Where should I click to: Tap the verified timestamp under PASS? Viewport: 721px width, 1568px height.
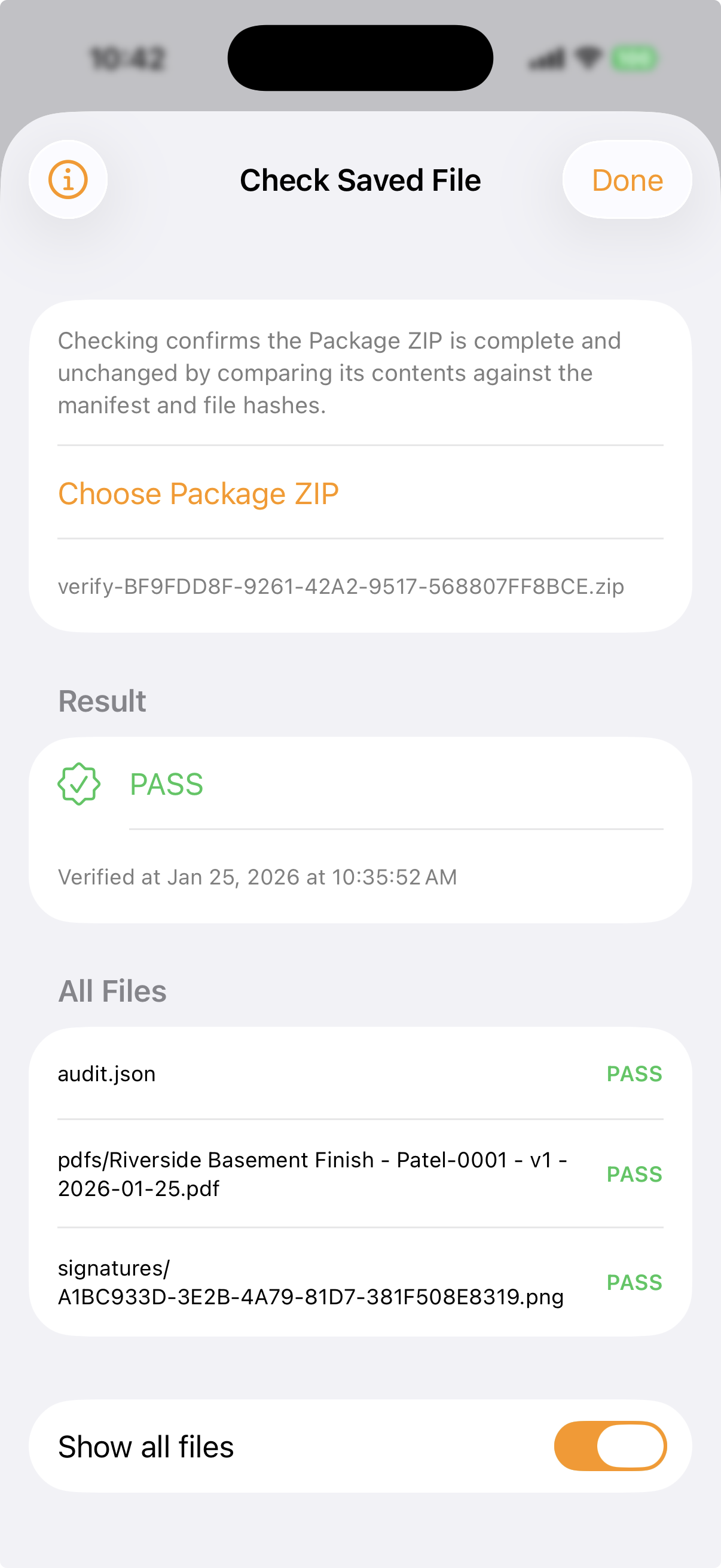(257, 876)
